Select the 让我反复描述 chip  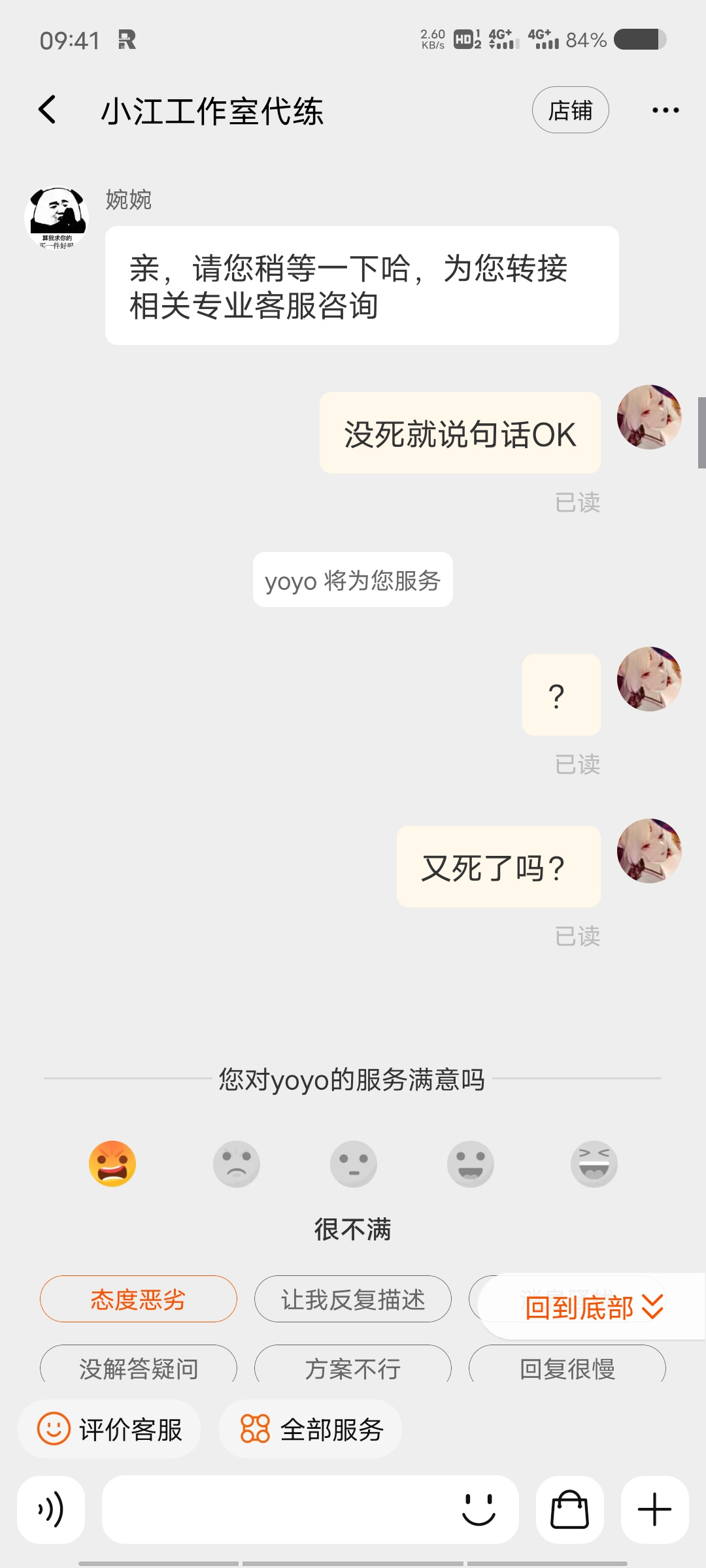(353, 1299)
